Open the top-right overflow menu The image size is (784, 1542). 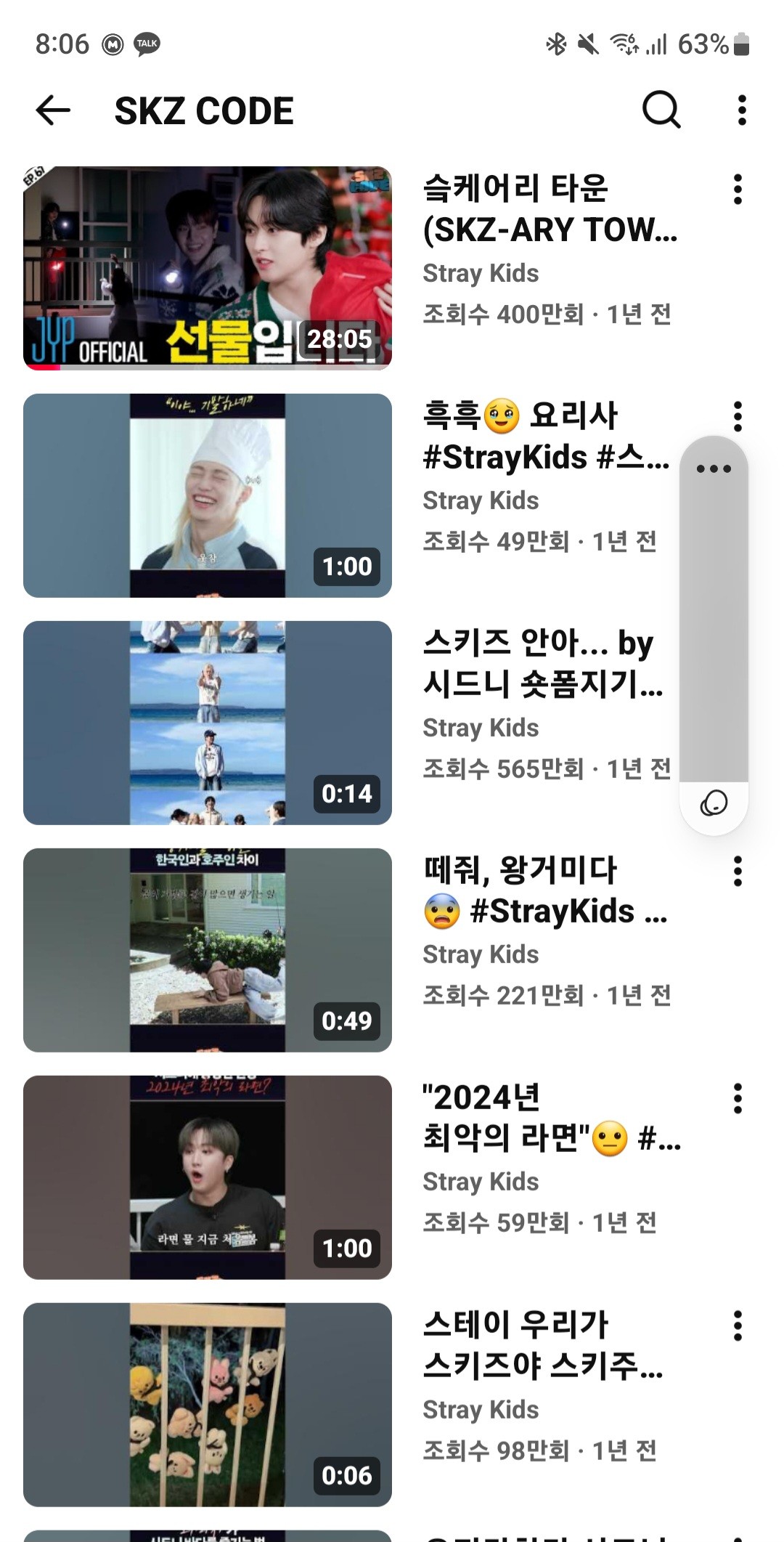742,110
